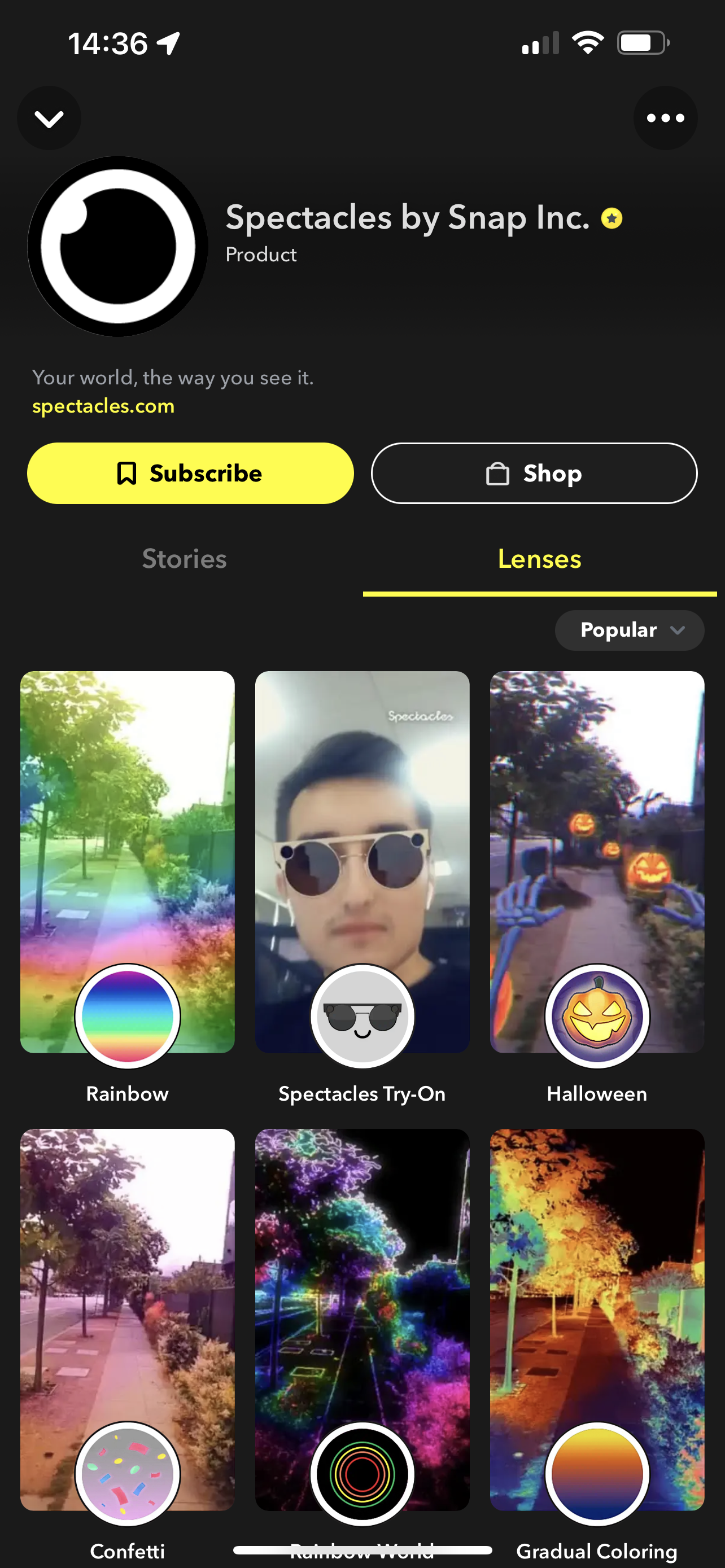Image resolution: width=725 pixels, height=1568 pixels.
Task: Select the Lenses tab
Action: pyautogui.click(x=539, y=559)
